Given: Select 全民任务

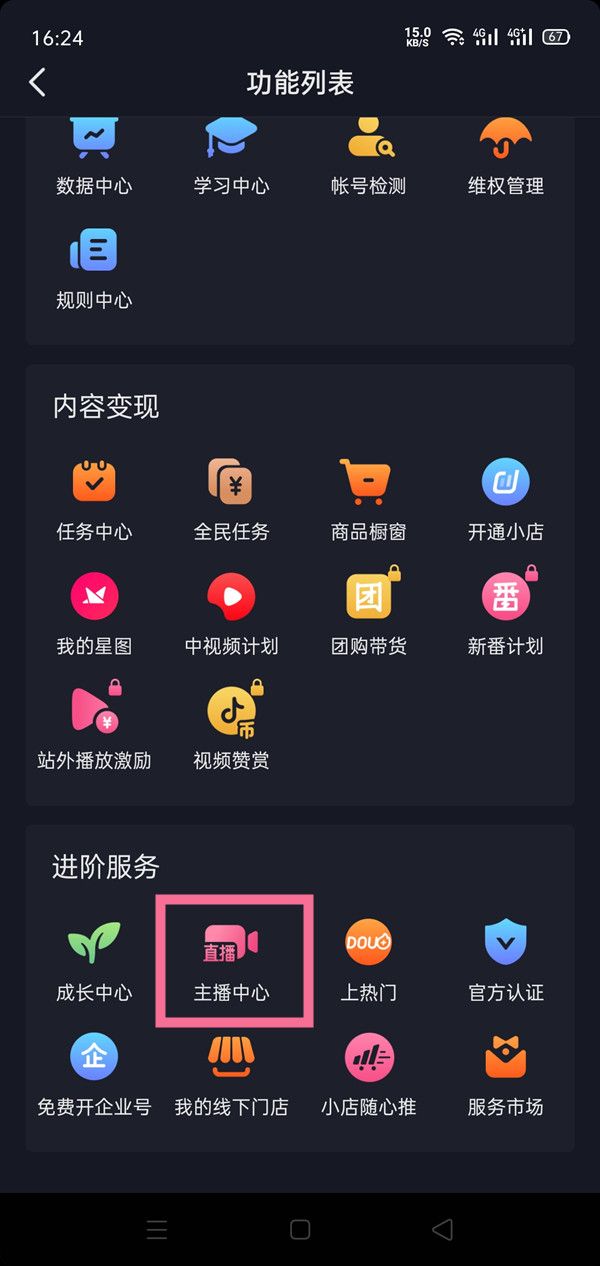Looking at the screenshot, I should tap(231, 500).
